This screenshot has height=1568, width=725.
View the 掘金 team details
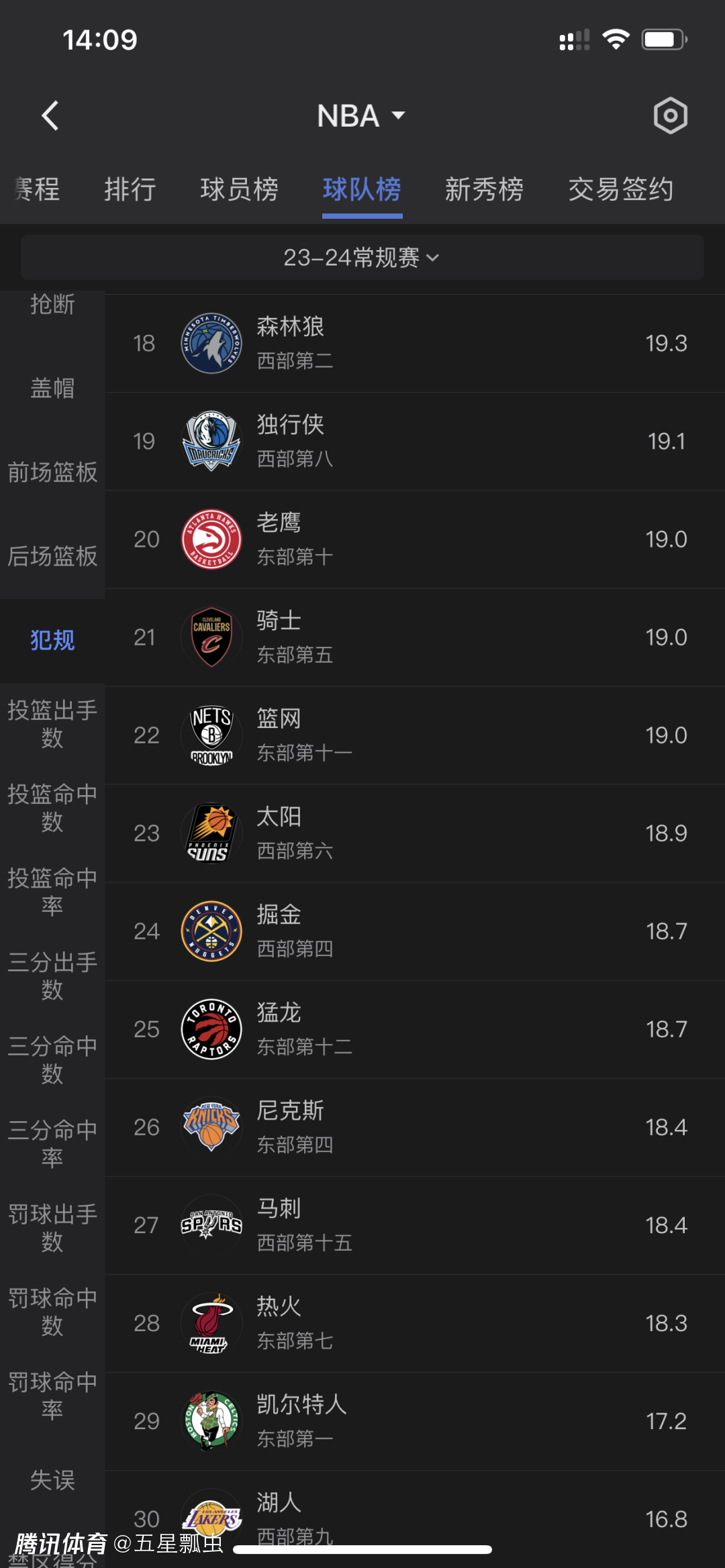414,931
